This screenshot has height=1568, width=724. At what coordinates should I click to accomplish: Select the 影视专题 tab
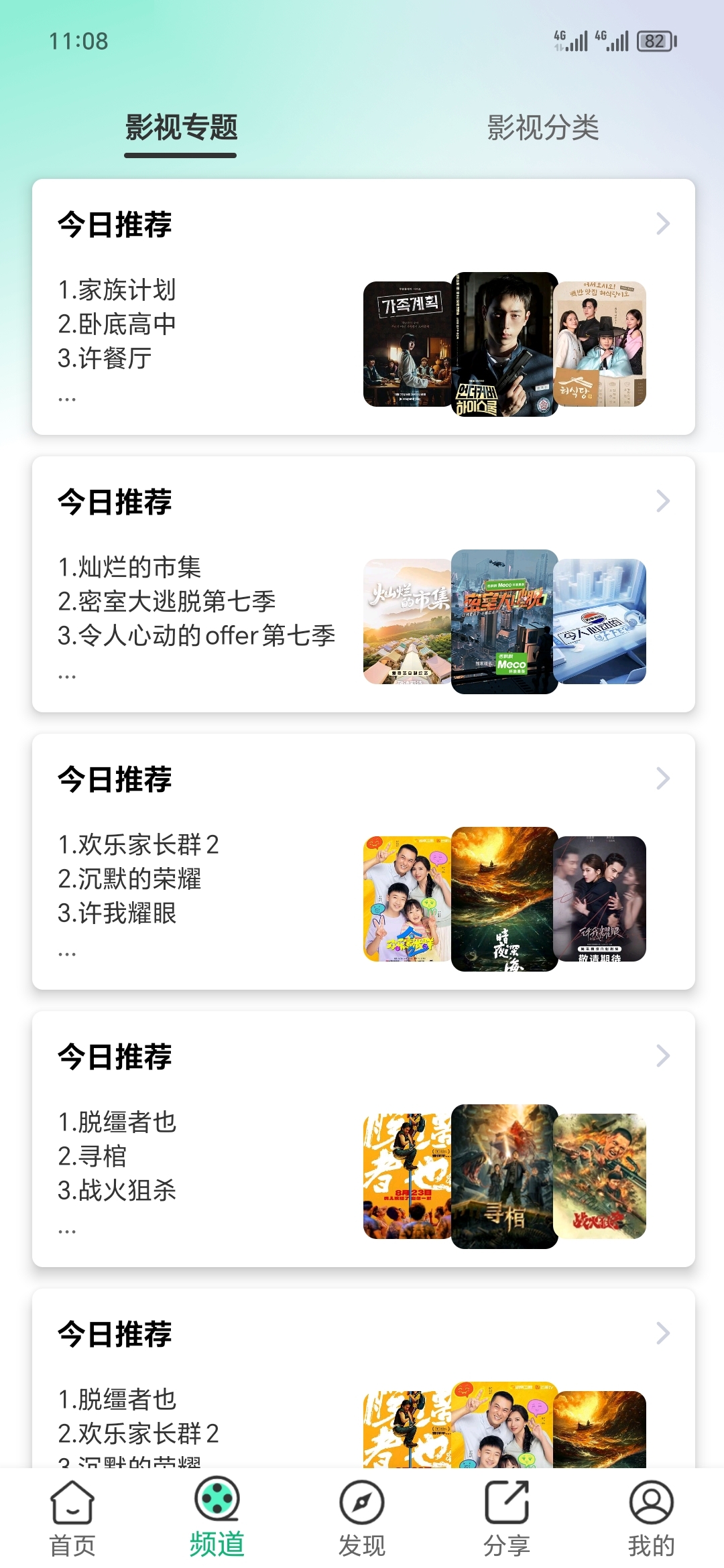click(x=181, y=127)
